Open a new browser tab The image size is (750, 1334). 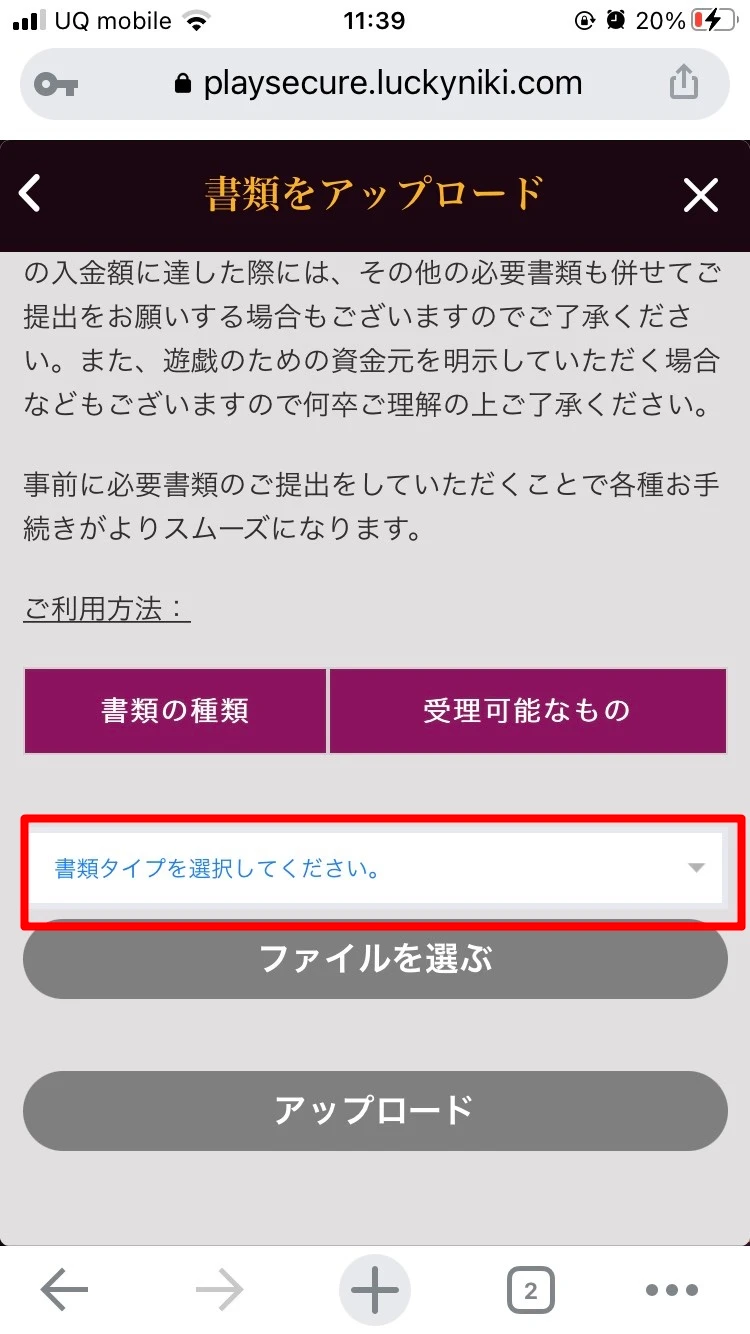coord(375,1291)
